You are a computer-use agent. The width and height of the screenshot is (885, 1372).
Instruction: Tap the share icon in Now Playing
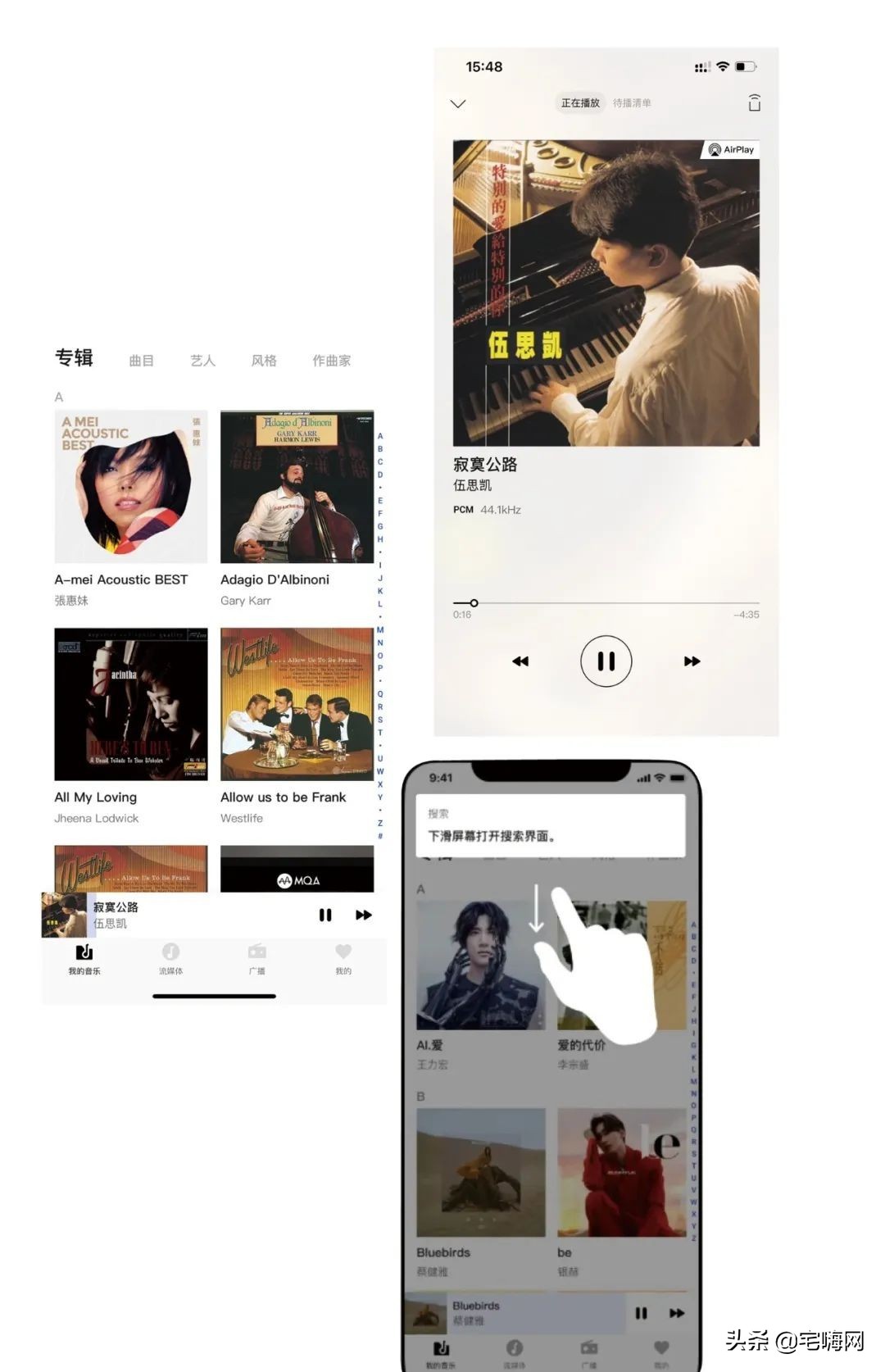pos(754,103)
